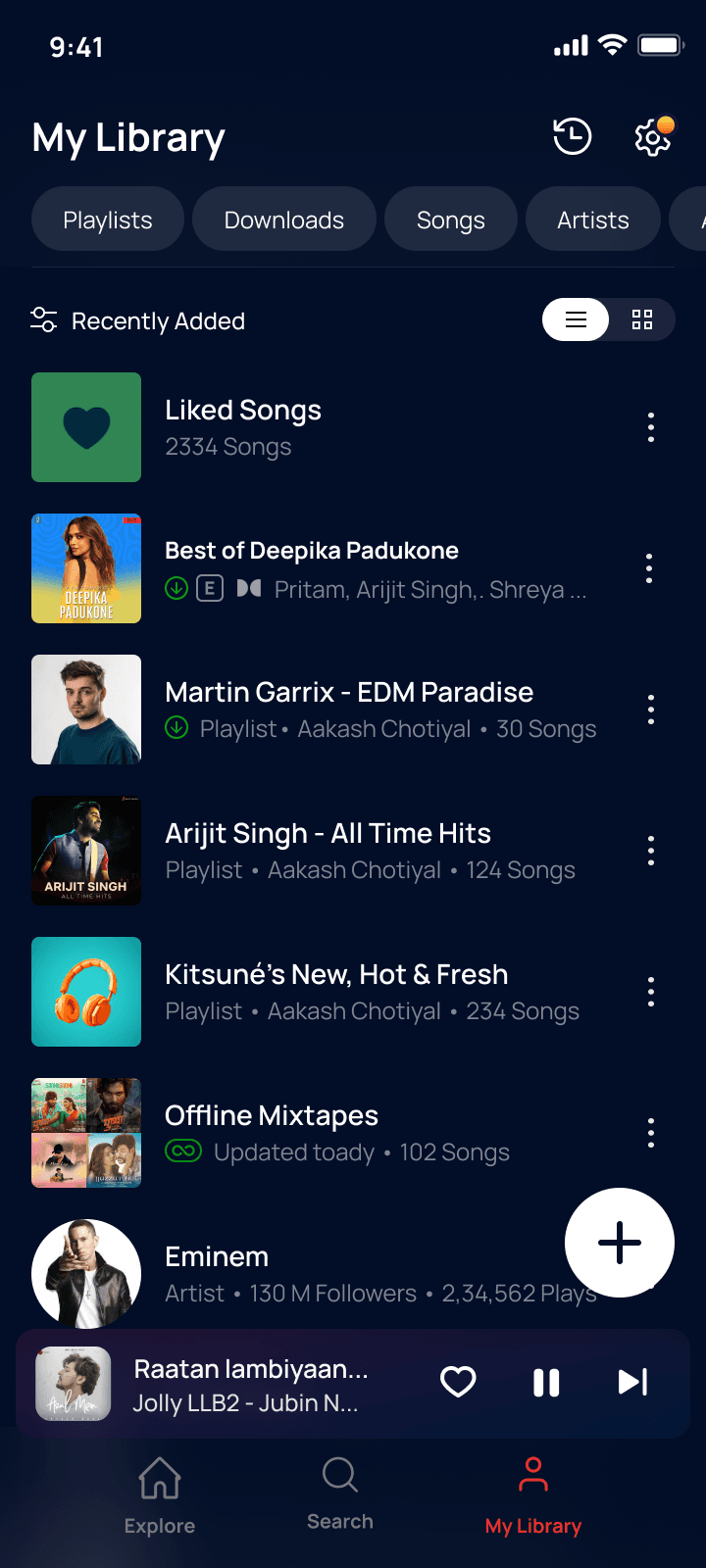Select the Playlists chip
Image resolution: width=706 pixels, height=1568 pixels.
pos(108,220)
